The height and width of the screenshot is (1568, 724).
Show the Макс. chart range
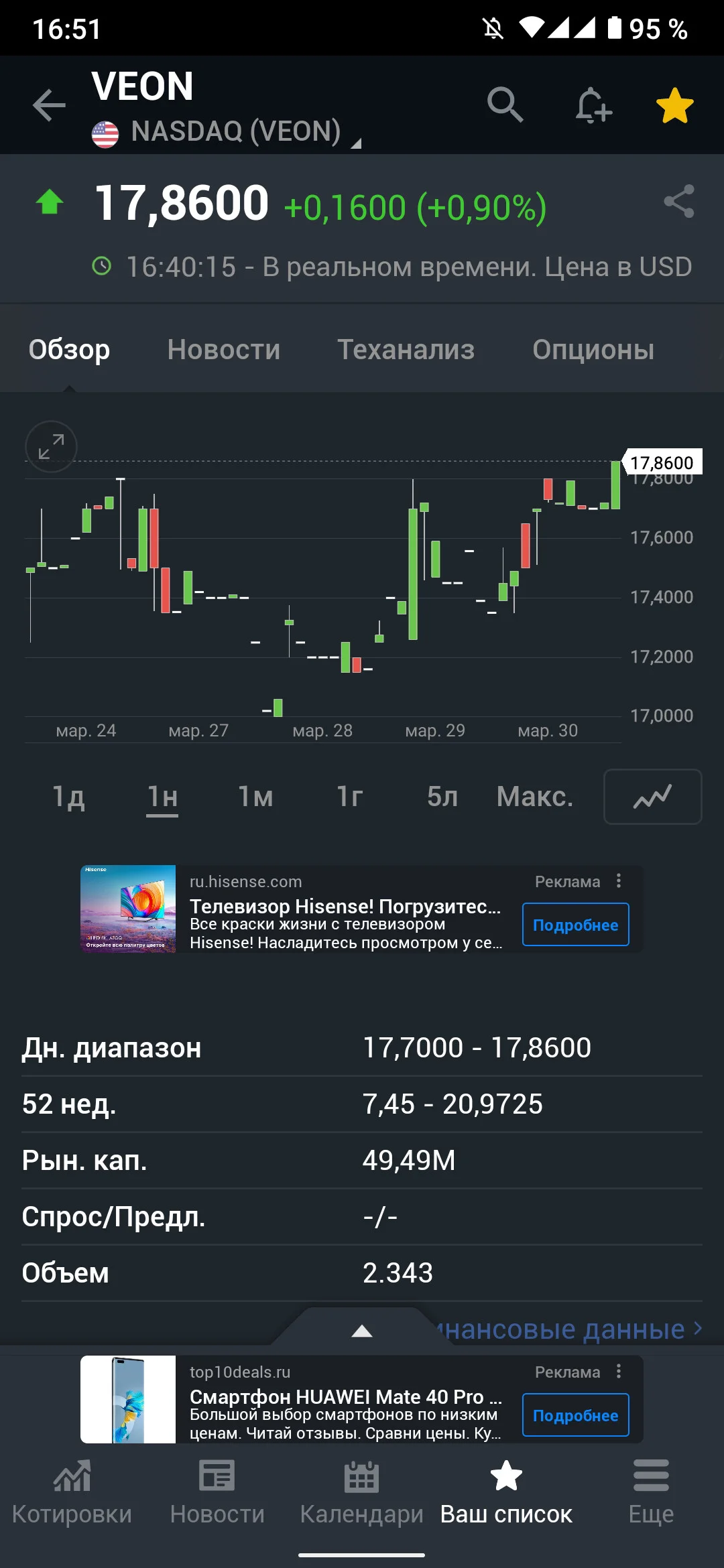pos(535,797)
